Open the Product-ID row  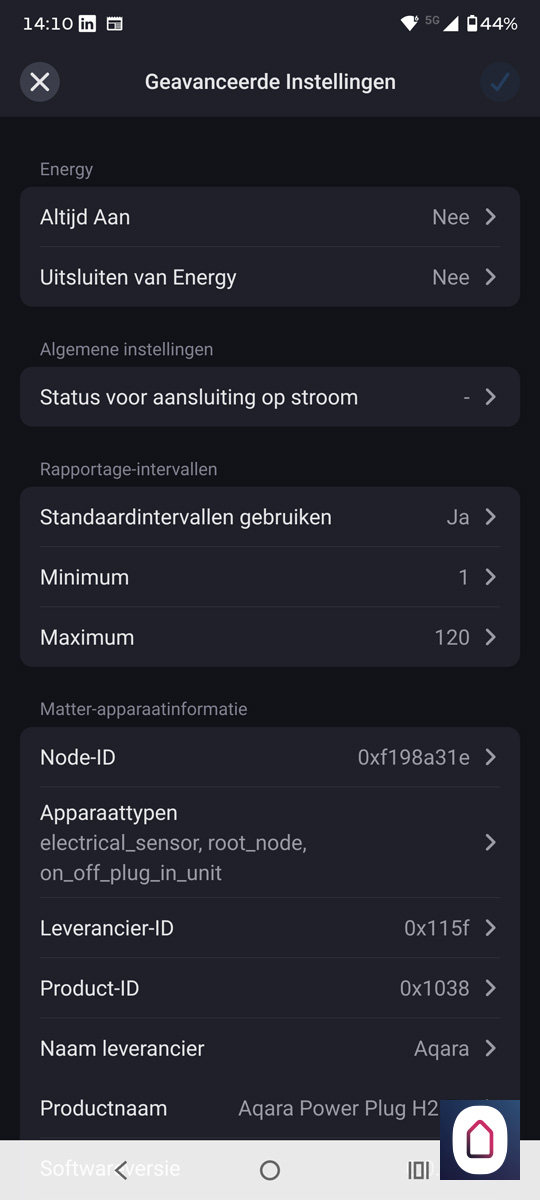coord(270,988)
